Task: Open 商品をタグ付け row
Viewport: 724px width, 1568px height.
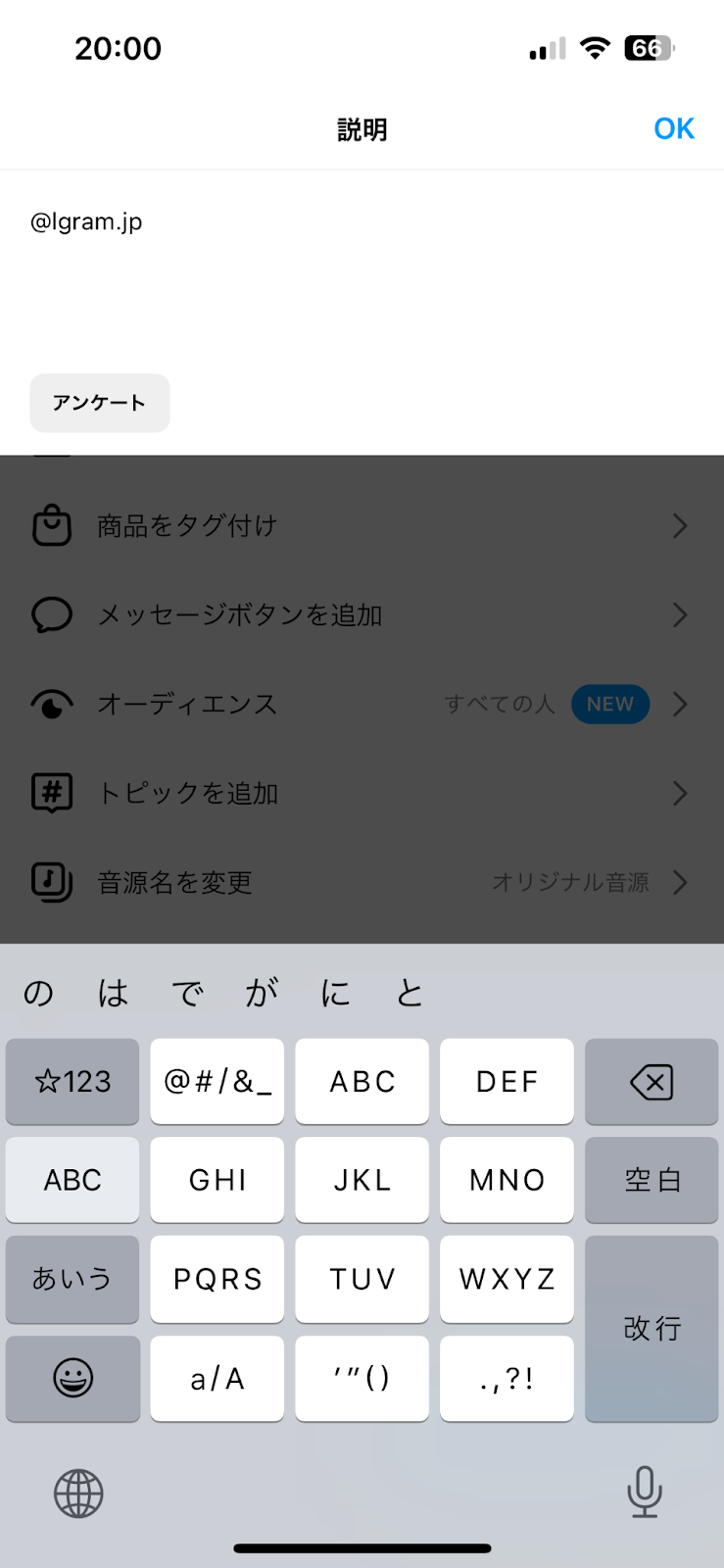Action: pos(362,526)
